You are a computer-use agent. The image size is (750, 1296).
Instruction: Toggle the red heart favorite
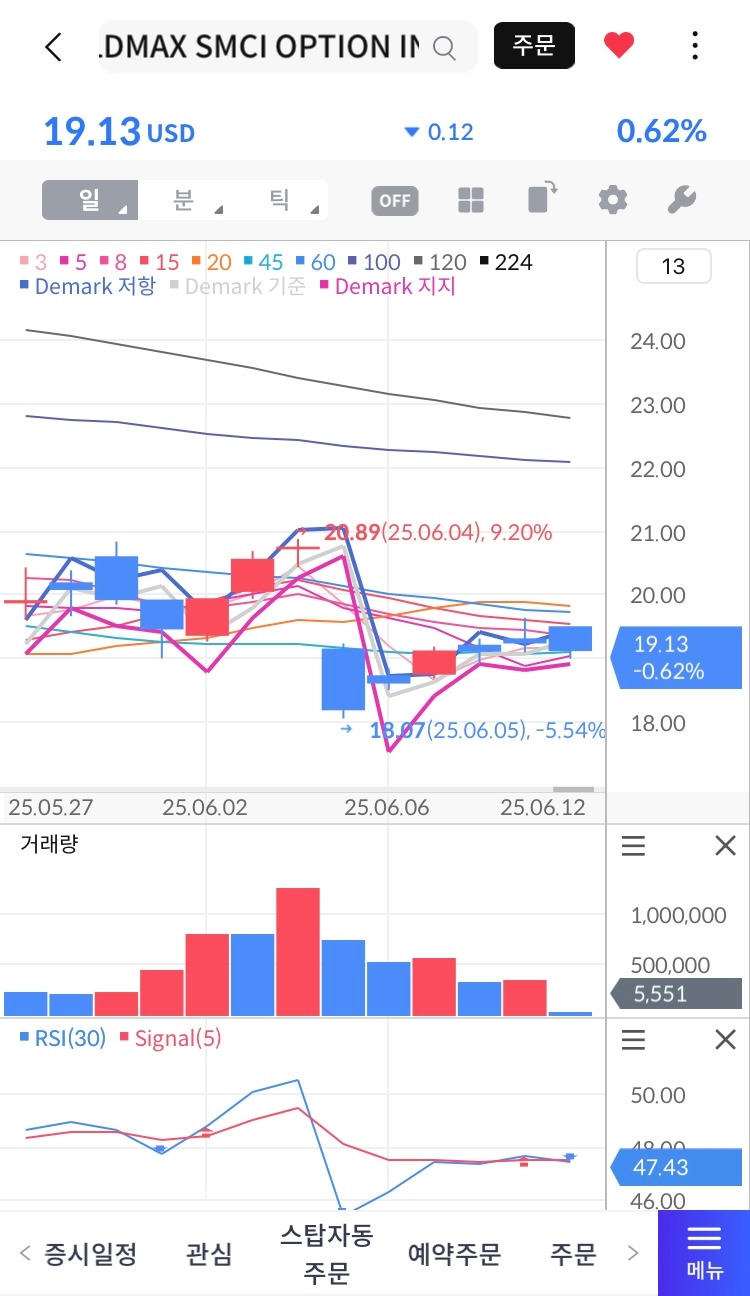619,45
